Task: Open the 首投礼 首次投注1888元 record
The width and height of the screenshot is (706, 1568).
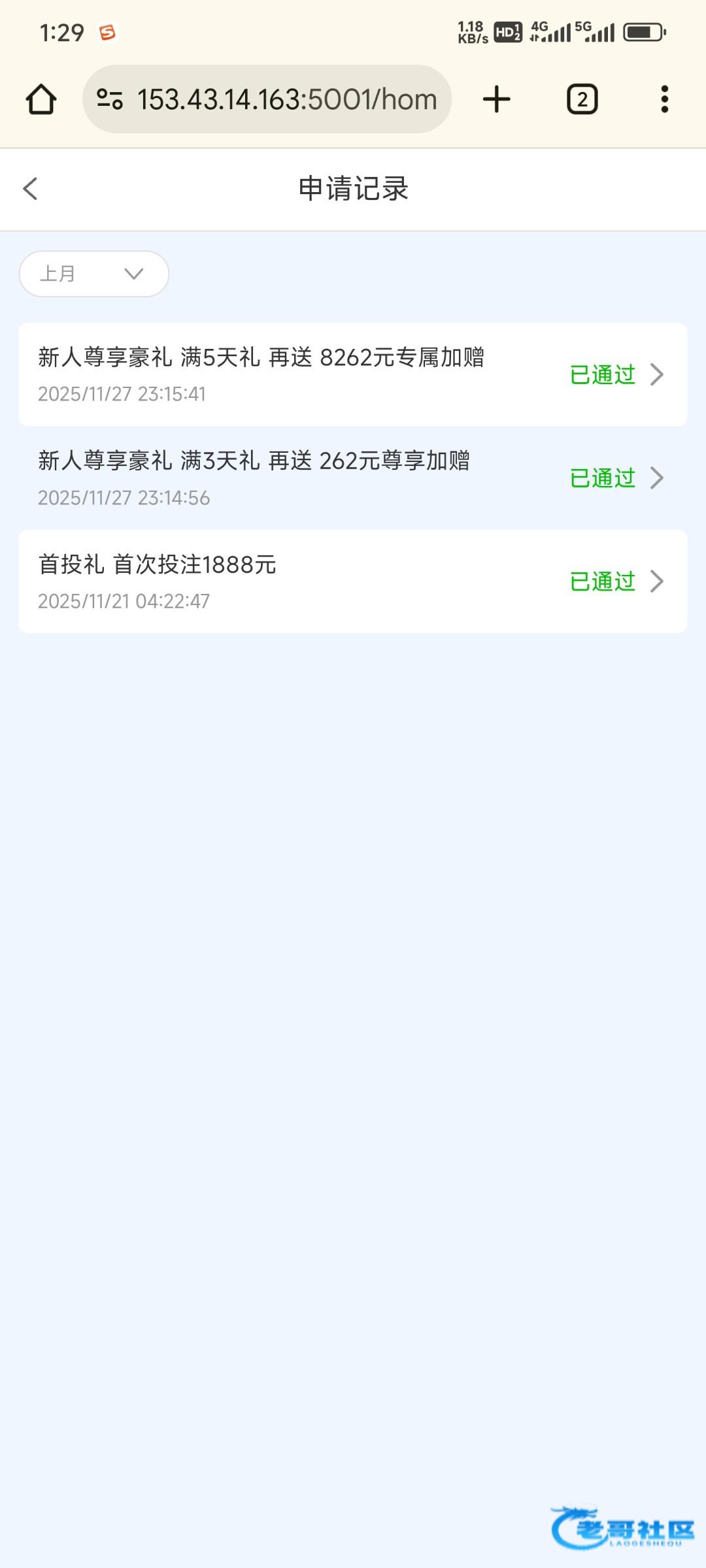Action: point(353,581)
